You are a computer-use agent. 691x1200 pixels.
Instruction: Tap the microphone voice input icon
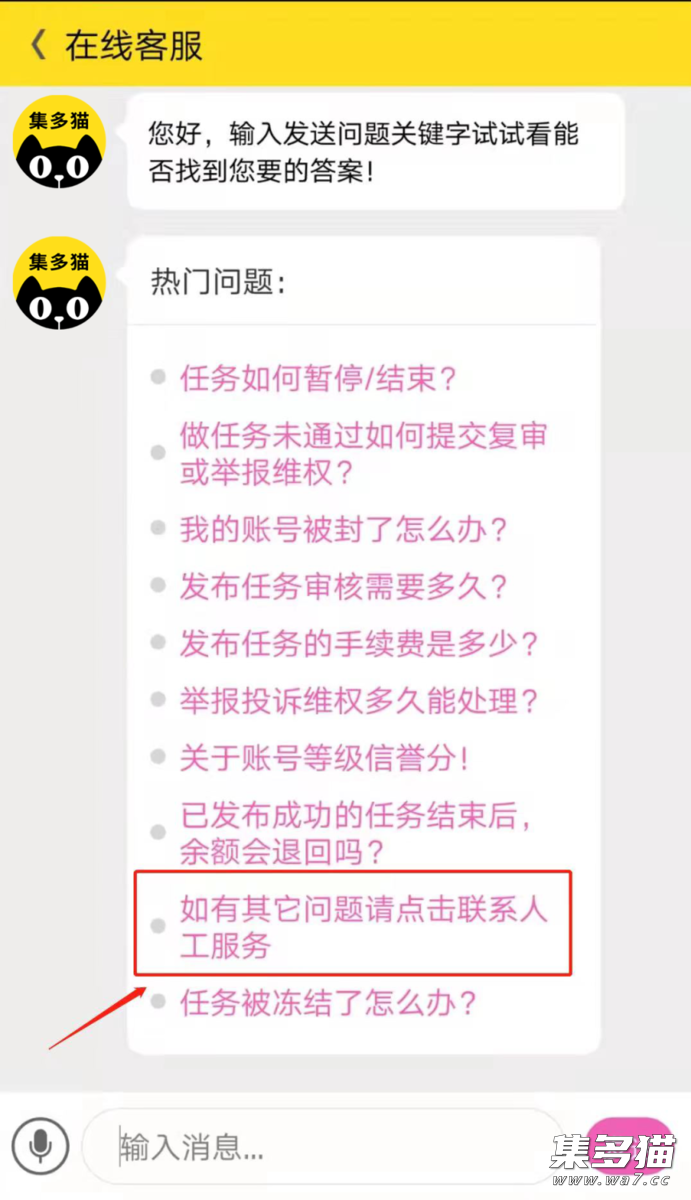[40, 1146]
